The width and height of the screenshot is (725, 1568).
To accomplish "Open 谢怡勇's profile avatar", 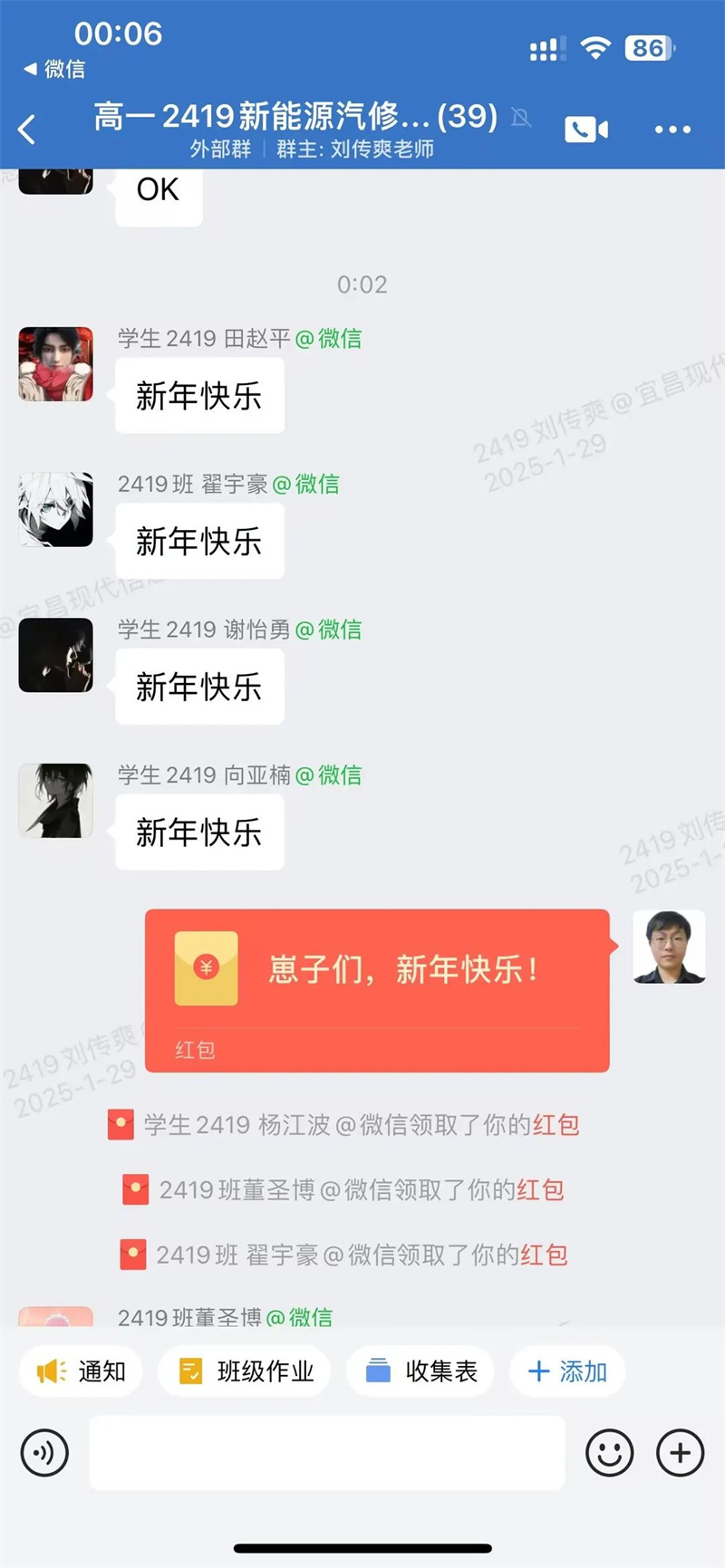I will pyautogui.click(x=56, y=655).
